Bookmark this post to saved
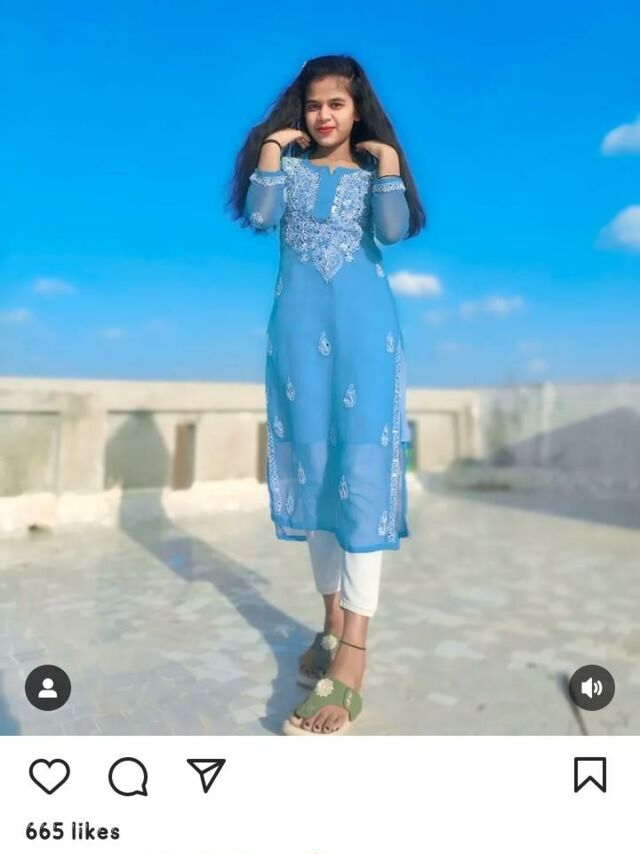 tap(590, 775)
